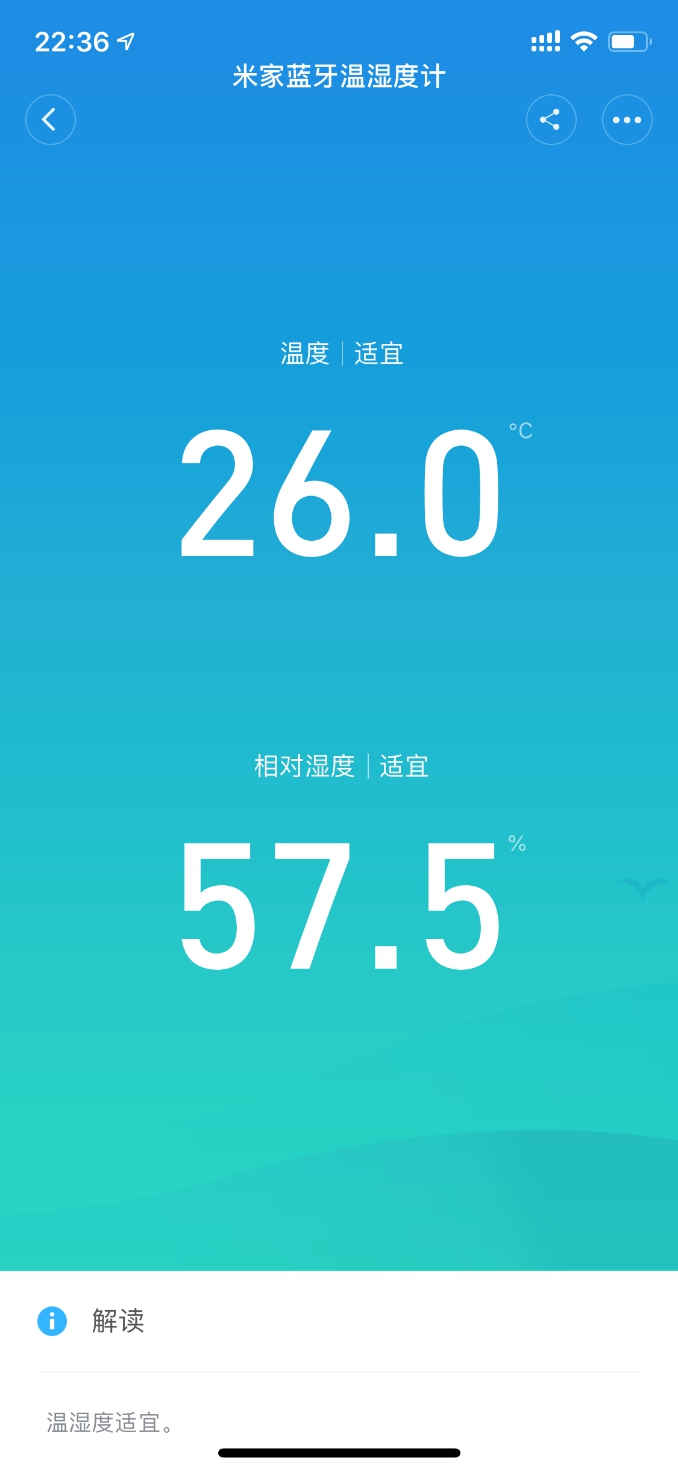This screenshot has width=678, height=1472.
Task: Go back from the thermometer page
Action: click(50, 120)
